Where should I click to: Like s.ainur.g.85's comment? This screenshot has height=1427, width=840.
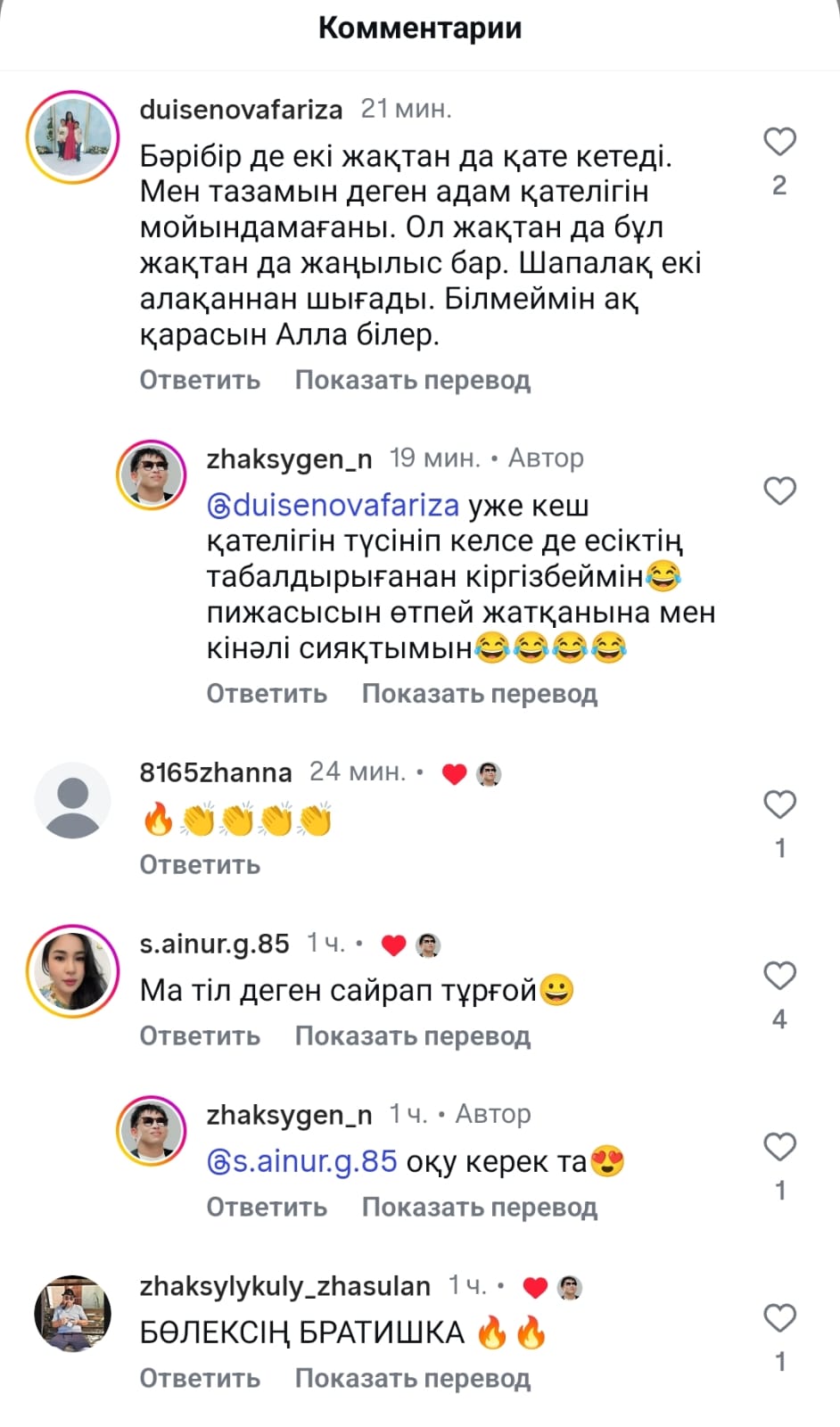pos(779,976)
